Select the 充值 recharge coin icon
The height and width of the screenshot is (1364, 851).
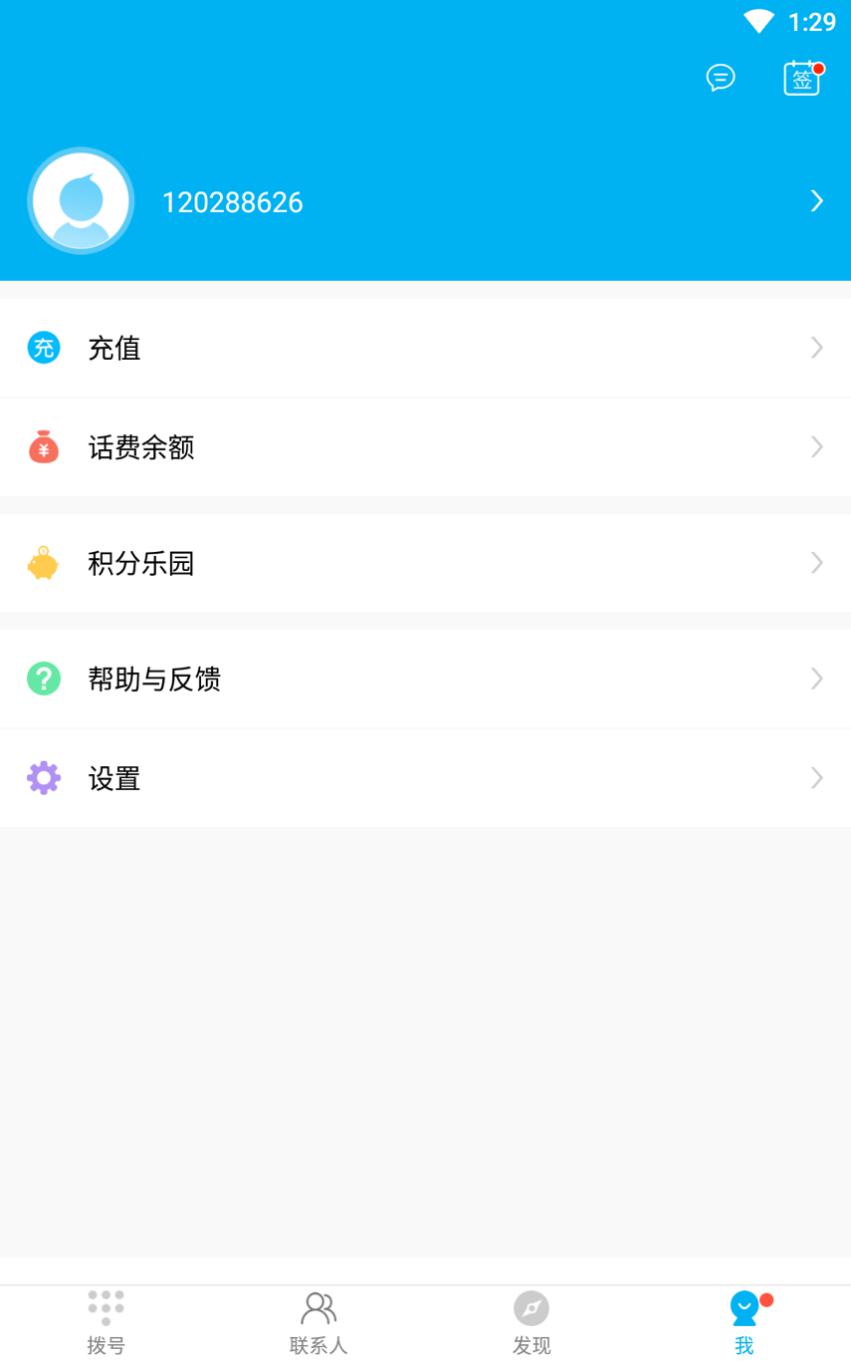43,347
